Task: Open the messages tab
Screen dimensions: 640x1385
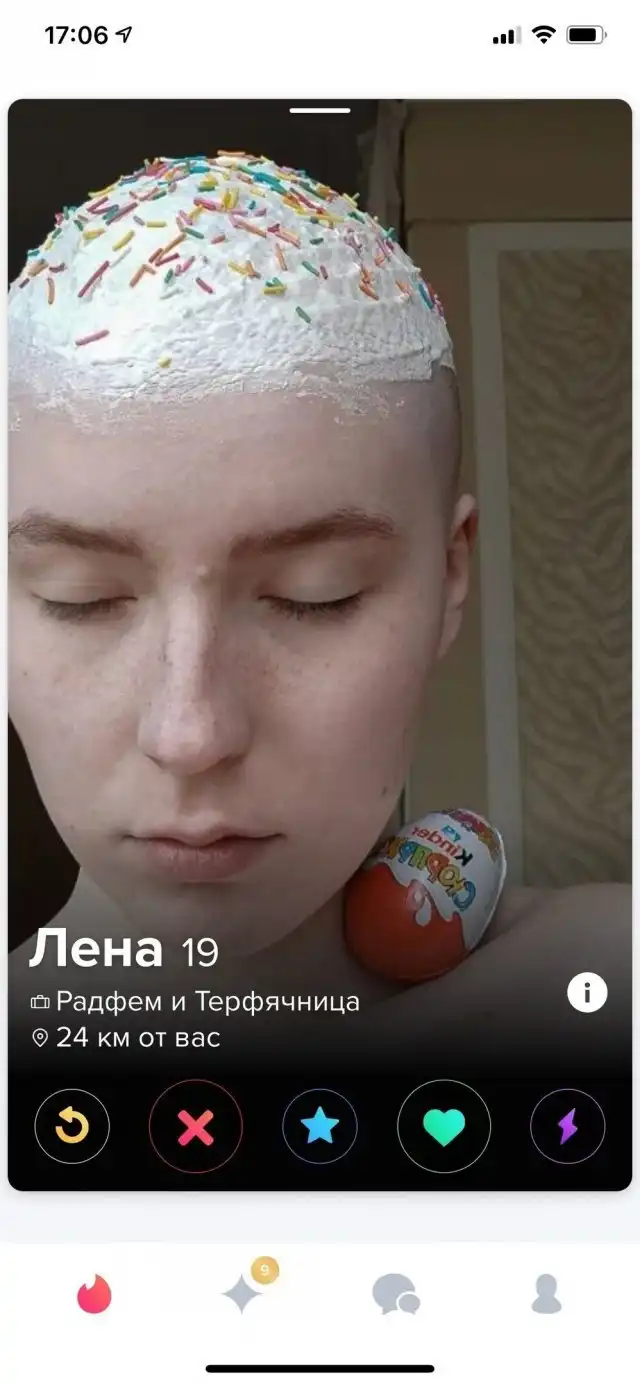Action: pos(395,1295)
